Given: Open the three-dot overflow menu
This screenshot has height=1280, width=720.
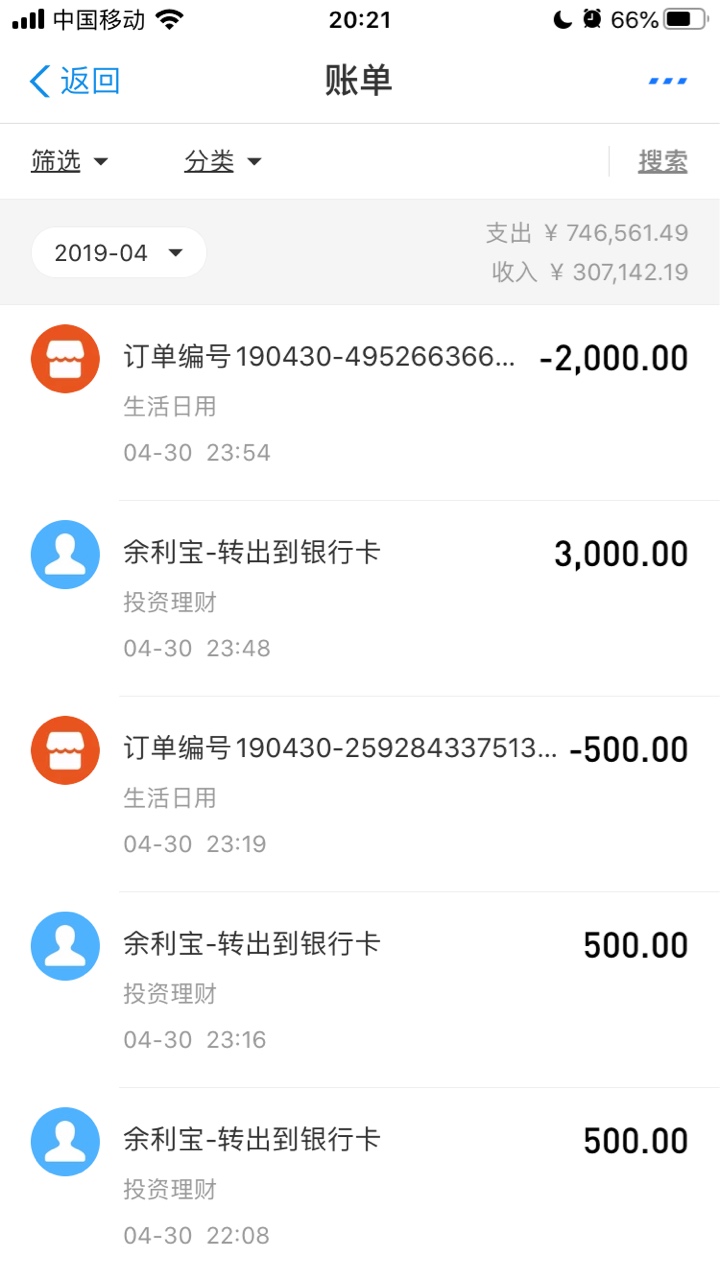Looking at the screenshot, I should [x=667, y=81].
